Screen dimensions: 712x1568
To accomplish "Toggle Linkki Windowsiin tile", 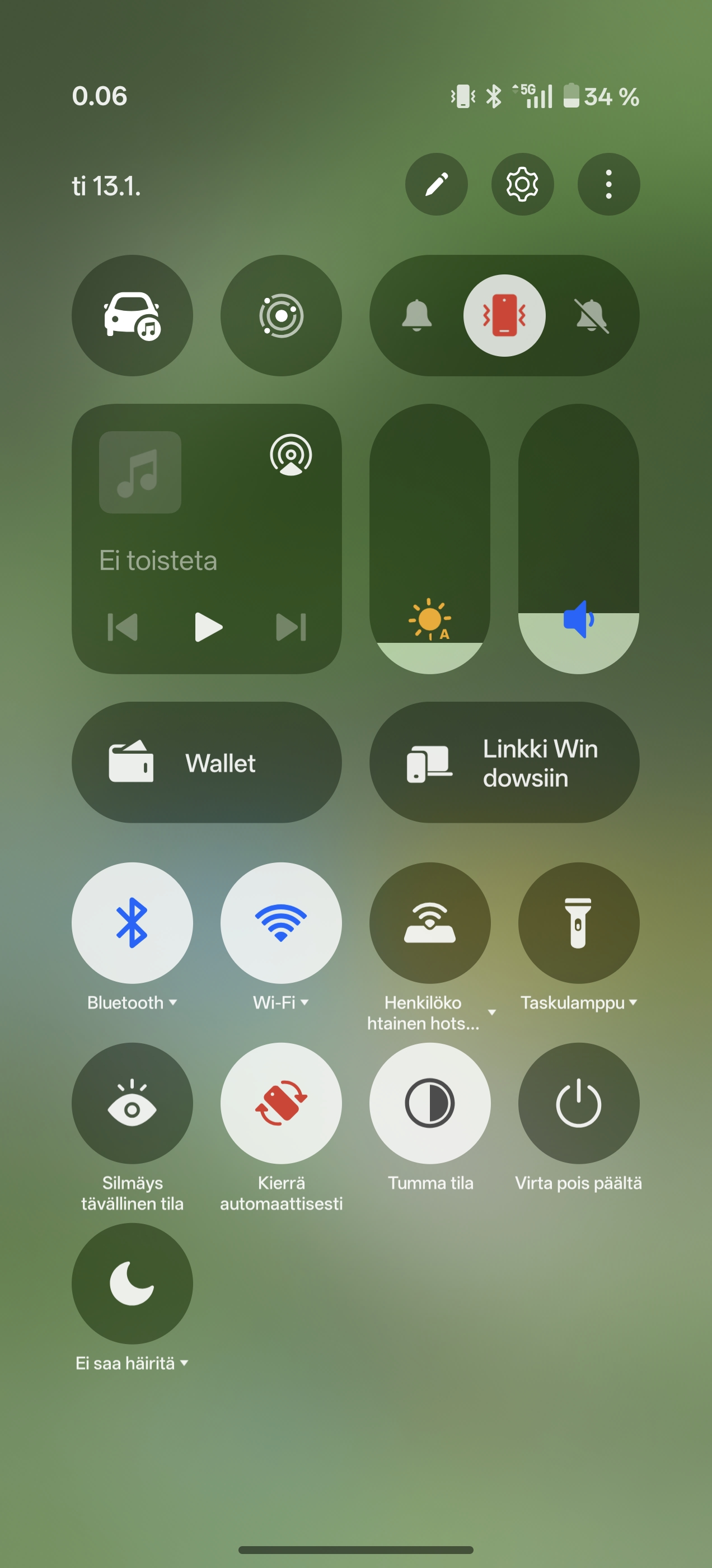I will [504, 762].
